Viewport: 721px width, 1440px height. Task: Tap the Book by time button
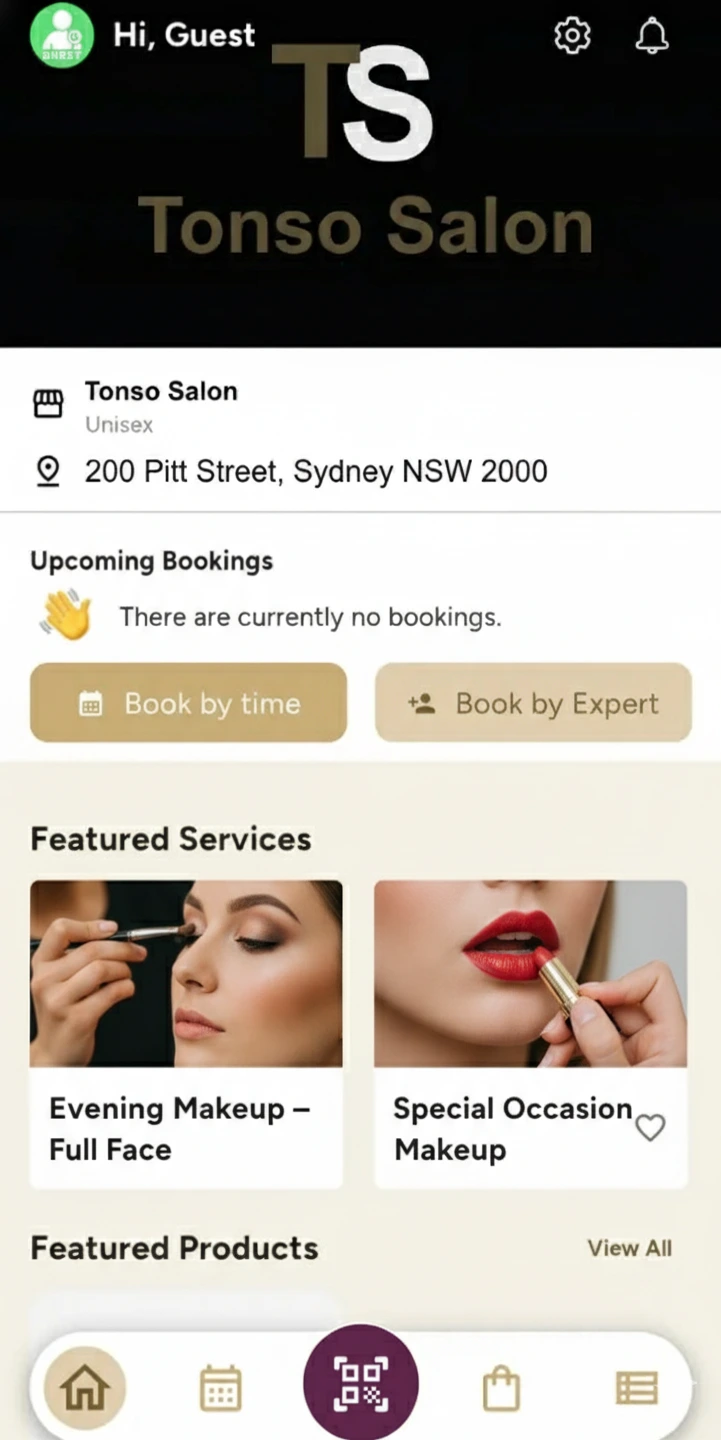coord(188,703)
